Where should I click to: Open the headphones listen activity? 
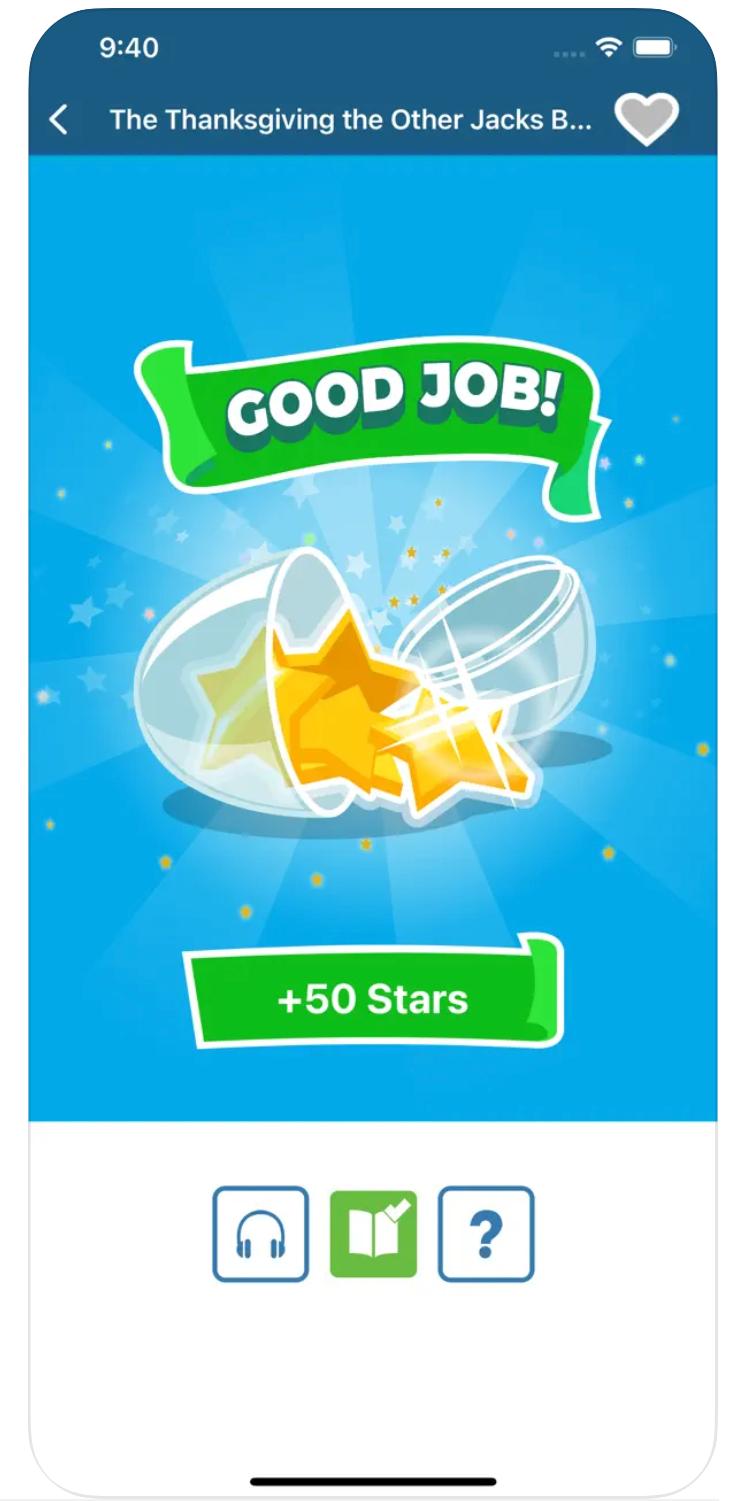pyautogui.click(x=261, y=1234)
